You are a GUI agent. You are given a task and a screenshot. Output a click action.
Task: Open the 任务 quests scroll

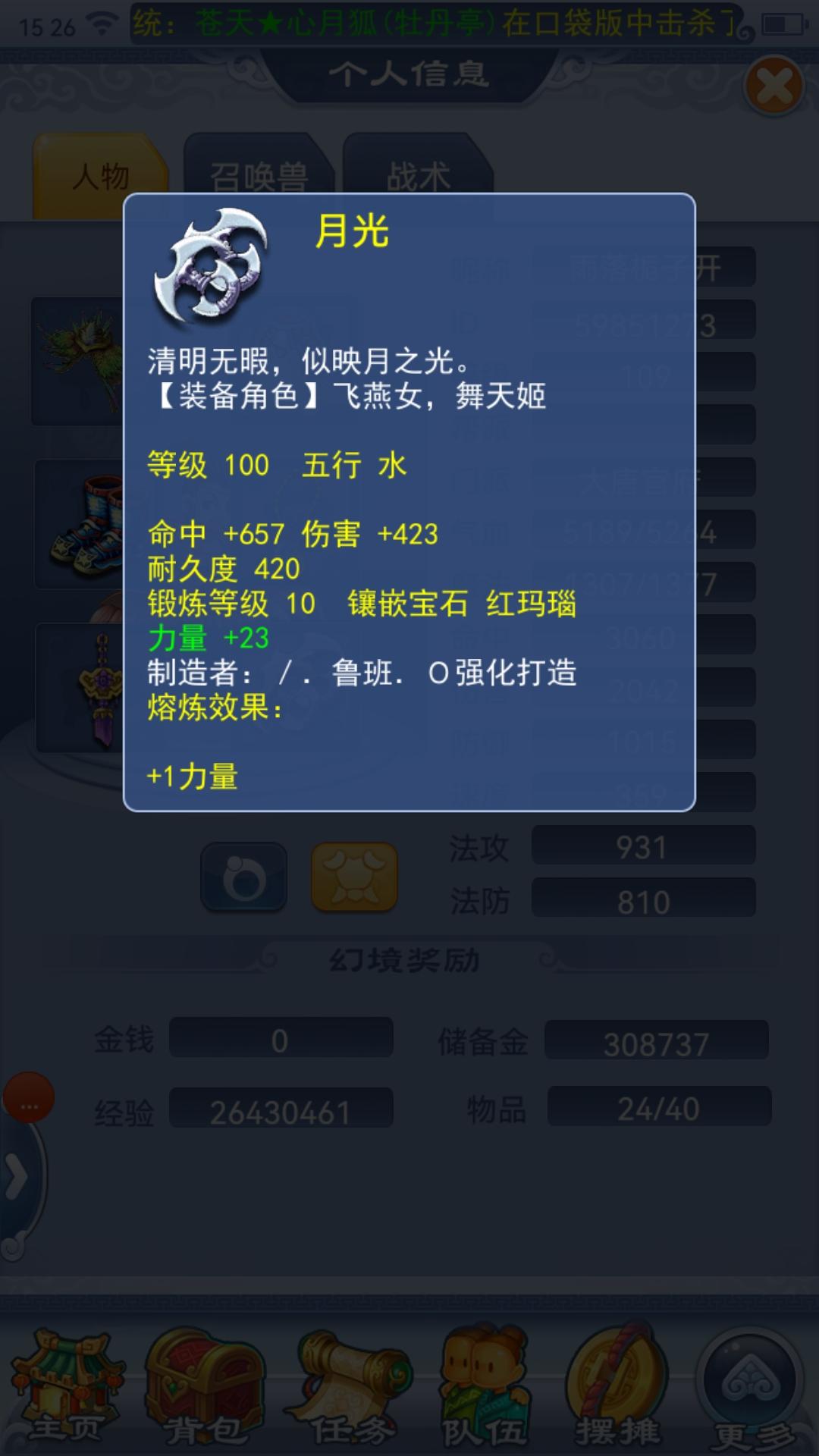point(350,1388)
